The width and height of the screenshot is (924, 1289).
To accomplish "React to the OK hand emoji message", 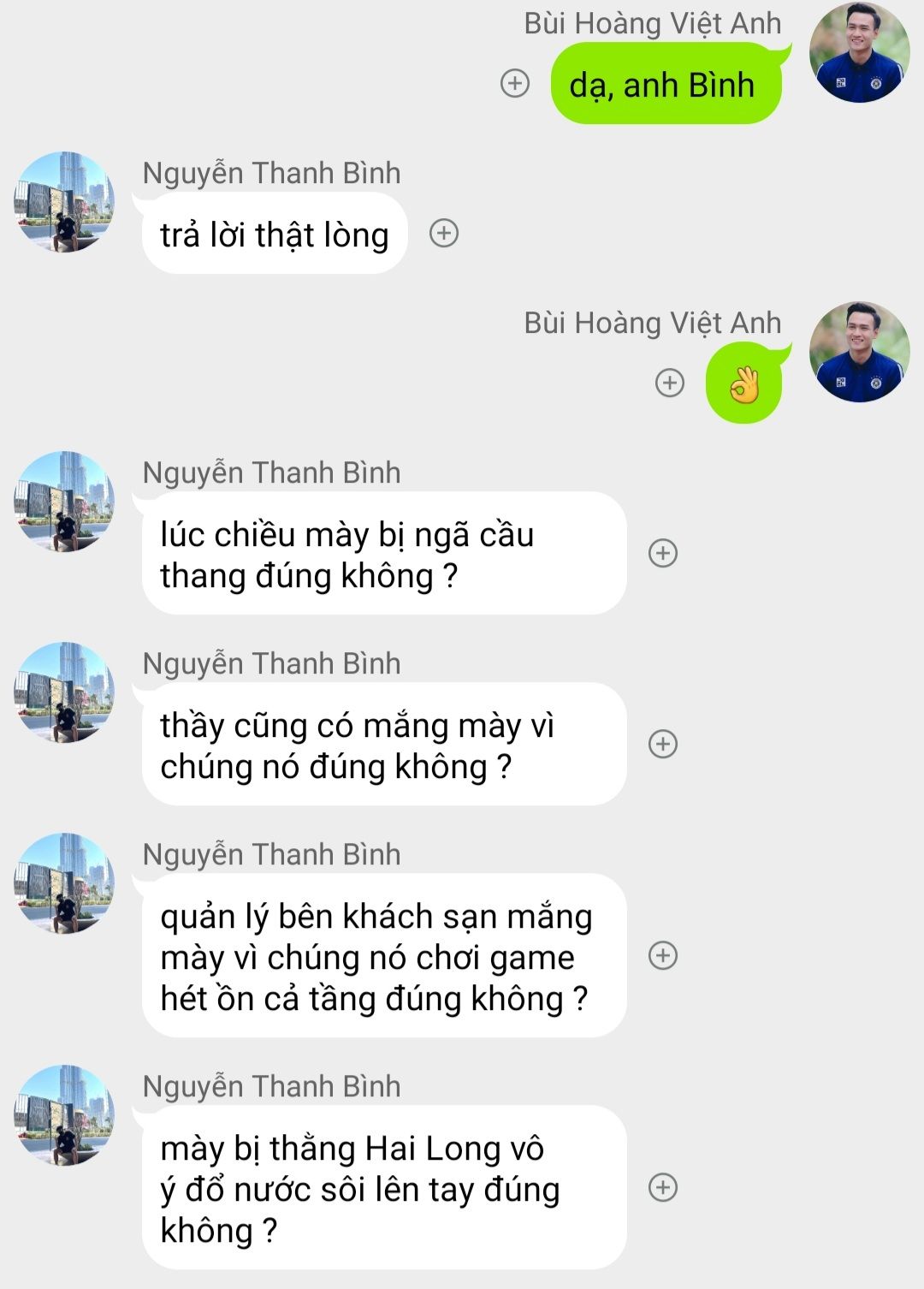I will pos(669,383).
